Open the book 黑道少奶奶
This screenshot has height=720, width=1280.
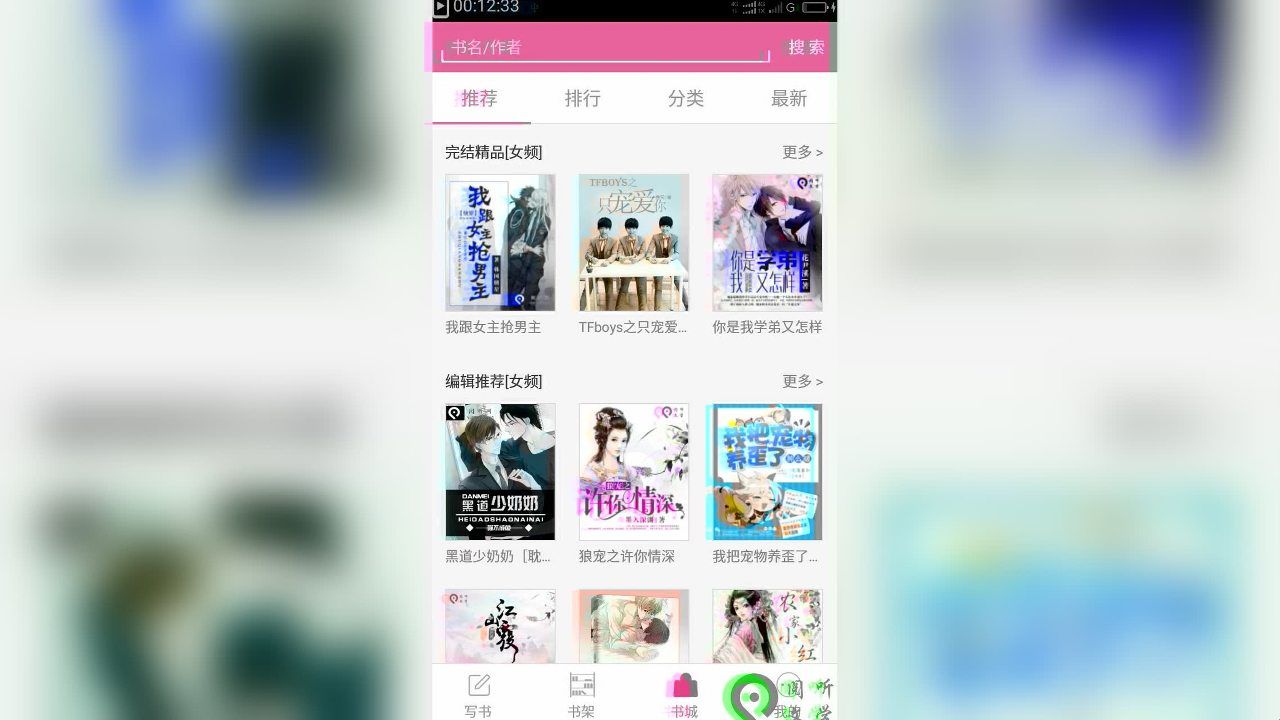coord(500,472)
